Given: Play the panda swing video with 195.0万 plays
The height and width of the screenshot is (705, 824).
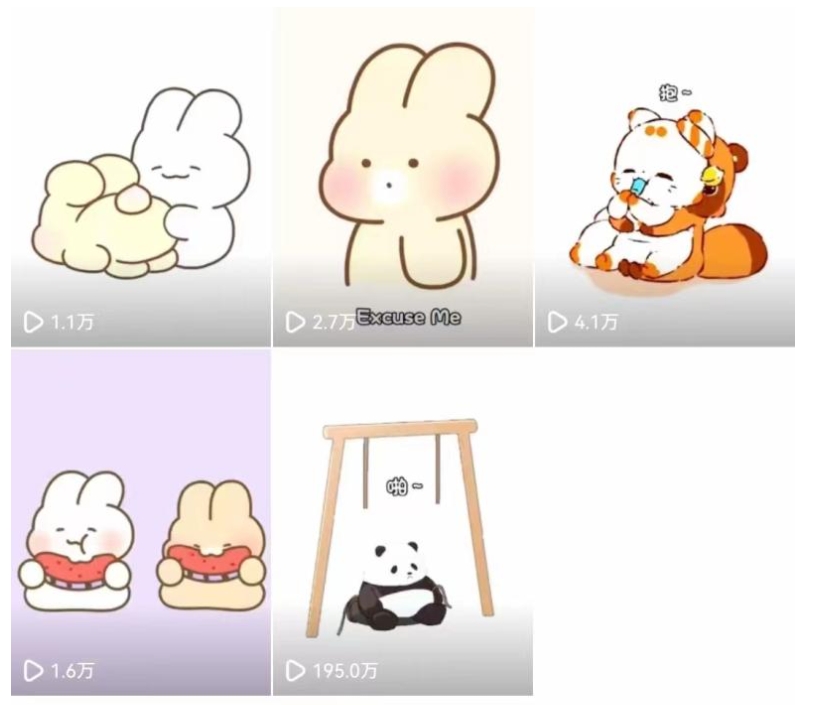Looking at the screenshot, I should pos(402,522).
